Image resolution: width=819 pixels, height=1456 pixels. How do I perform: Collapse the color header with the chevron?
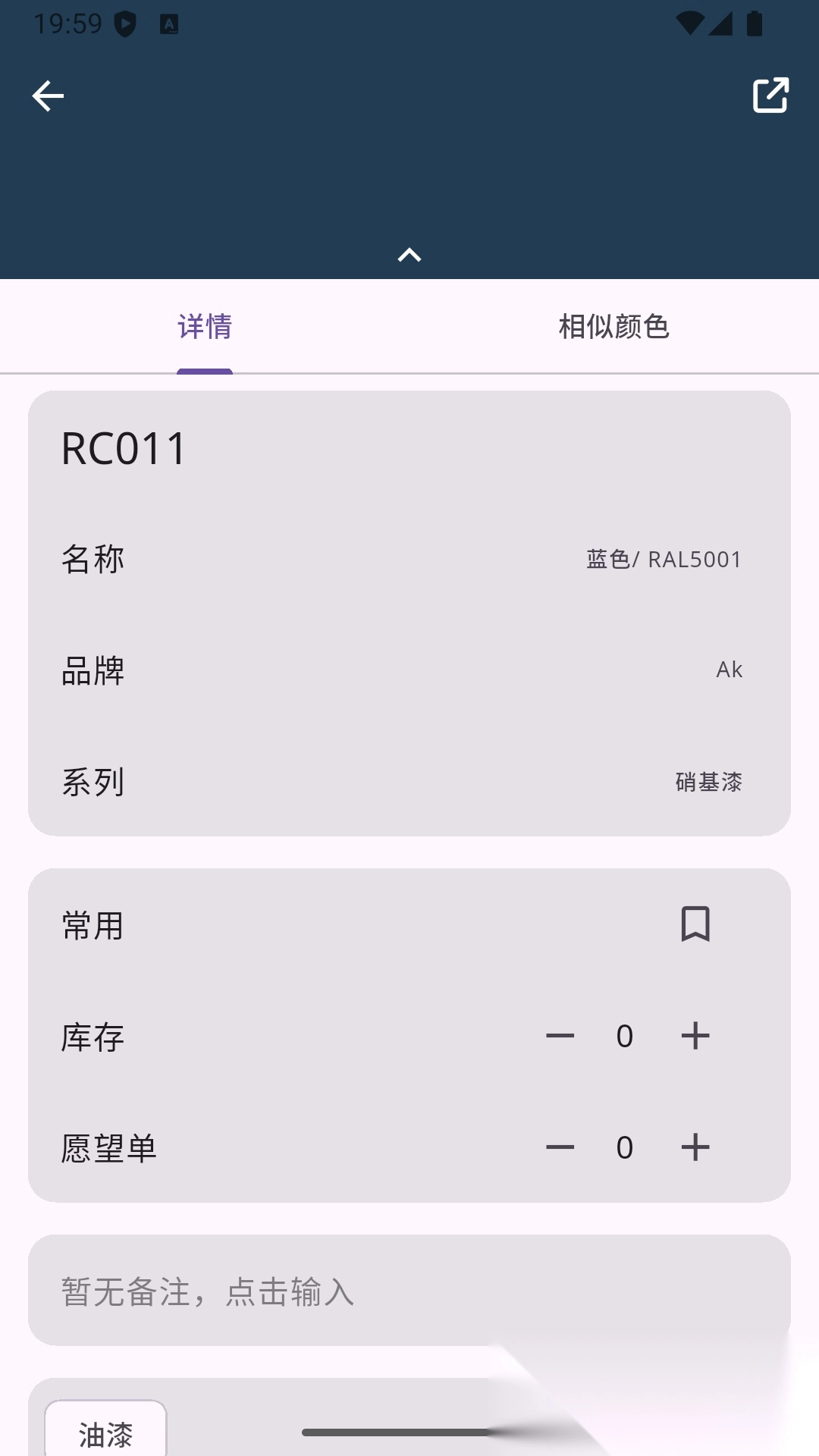point(409,255)
